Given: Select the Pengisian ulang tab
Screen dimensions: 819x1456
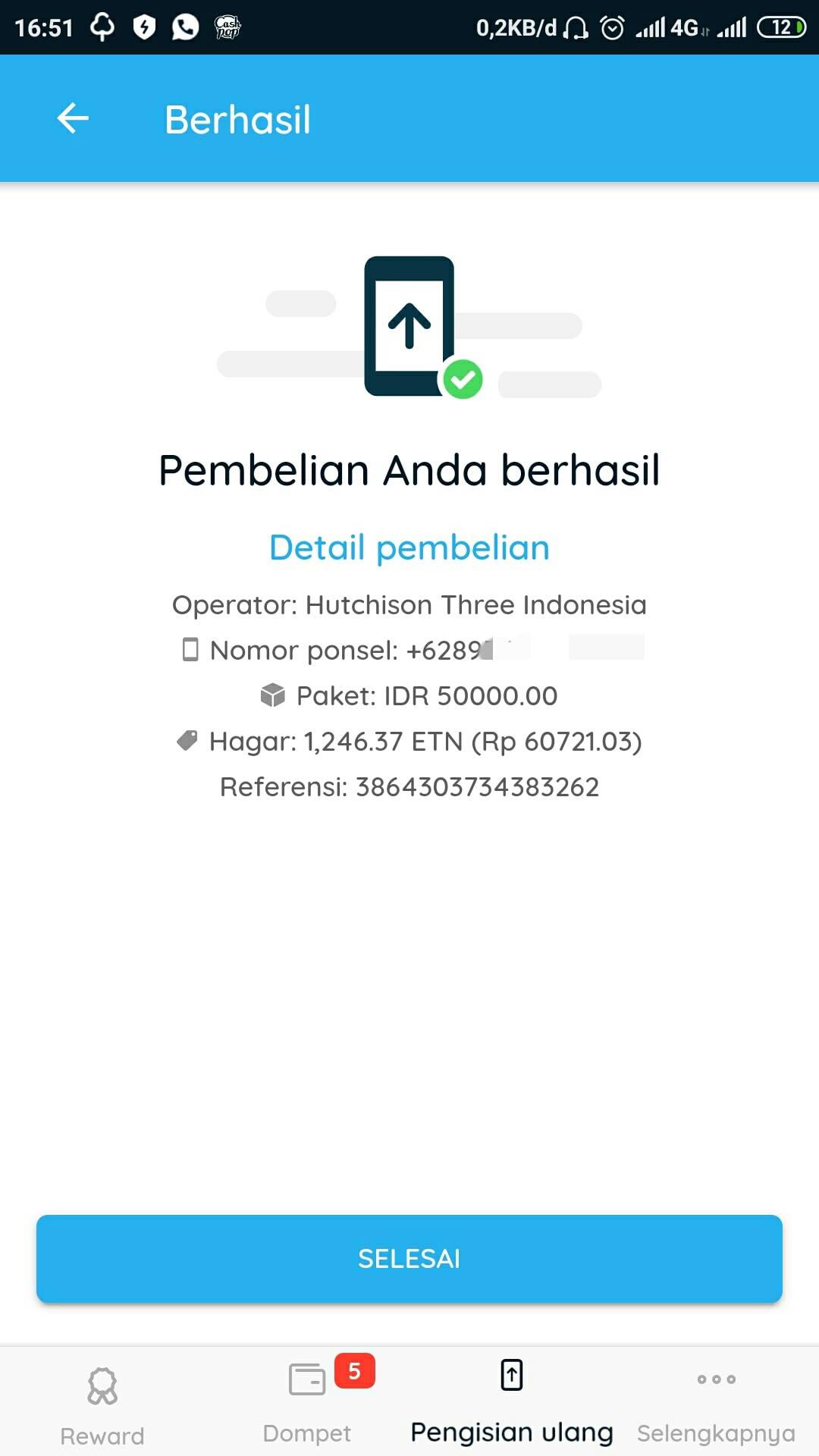Looking at the screenshot, I should (512, 1404).
